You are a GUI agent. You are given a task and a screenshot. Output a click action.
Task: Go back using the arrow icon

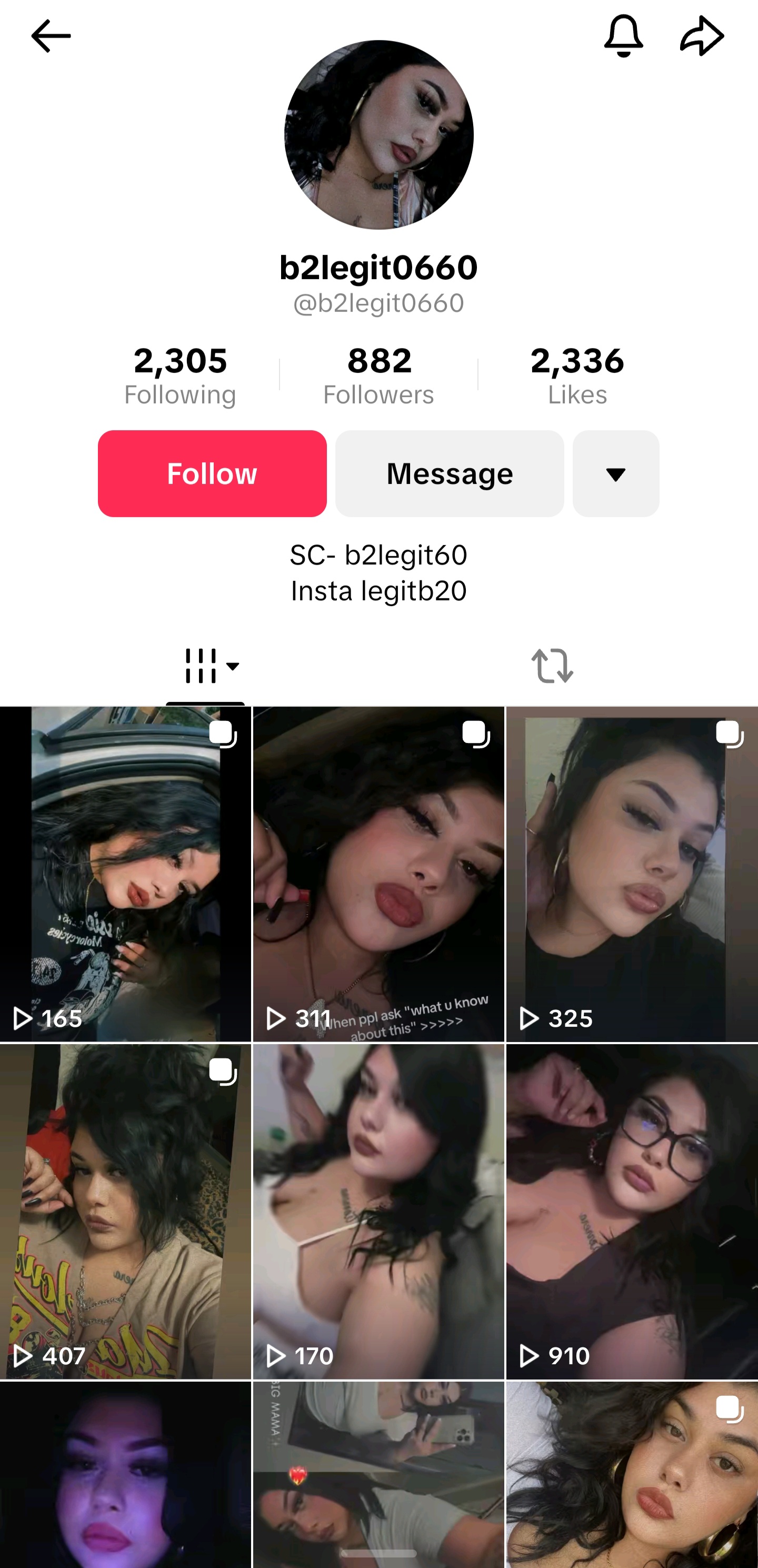51,36
